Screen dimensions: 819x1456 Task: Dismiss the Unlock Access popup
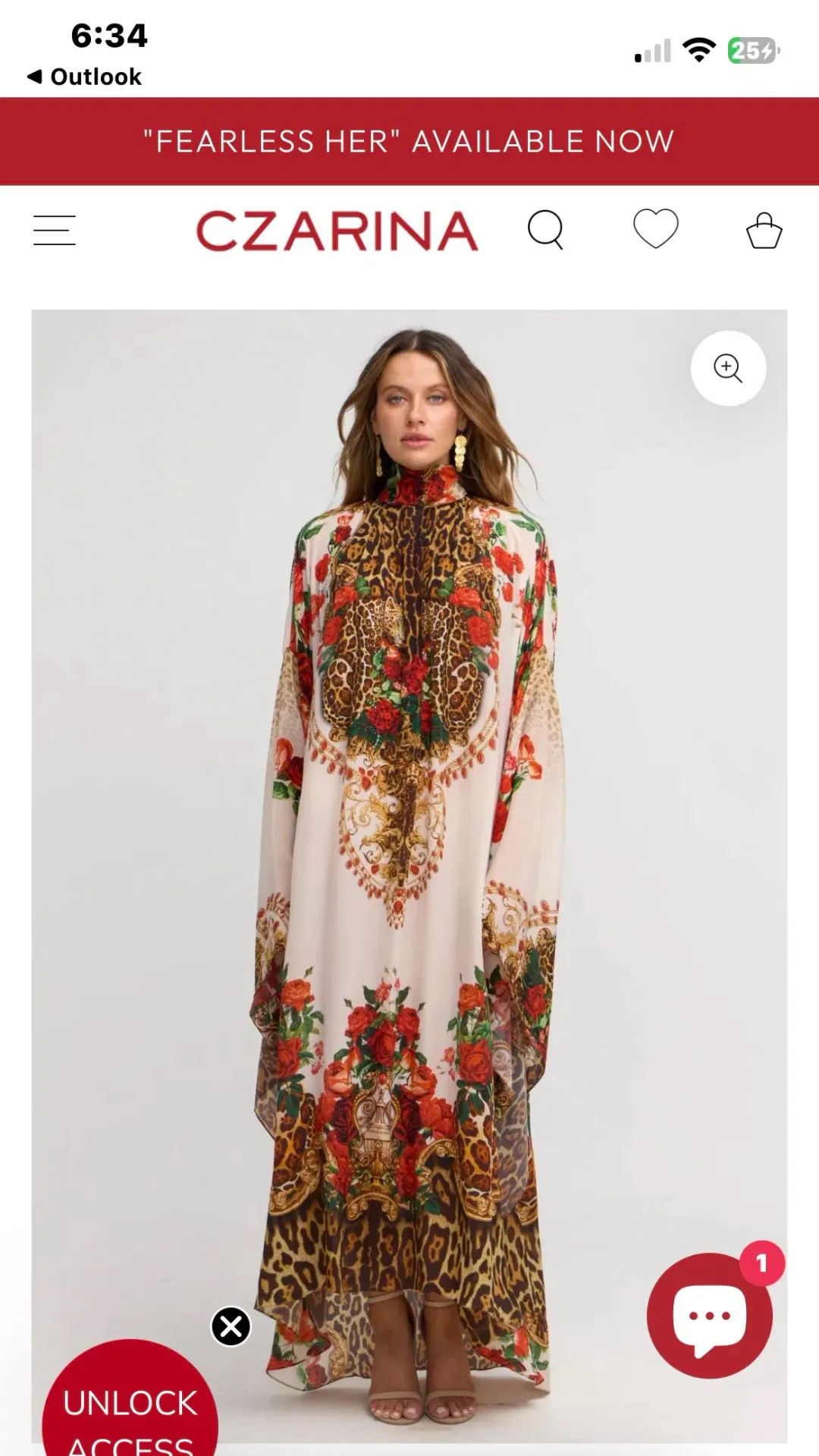(x=231, y=1327)
